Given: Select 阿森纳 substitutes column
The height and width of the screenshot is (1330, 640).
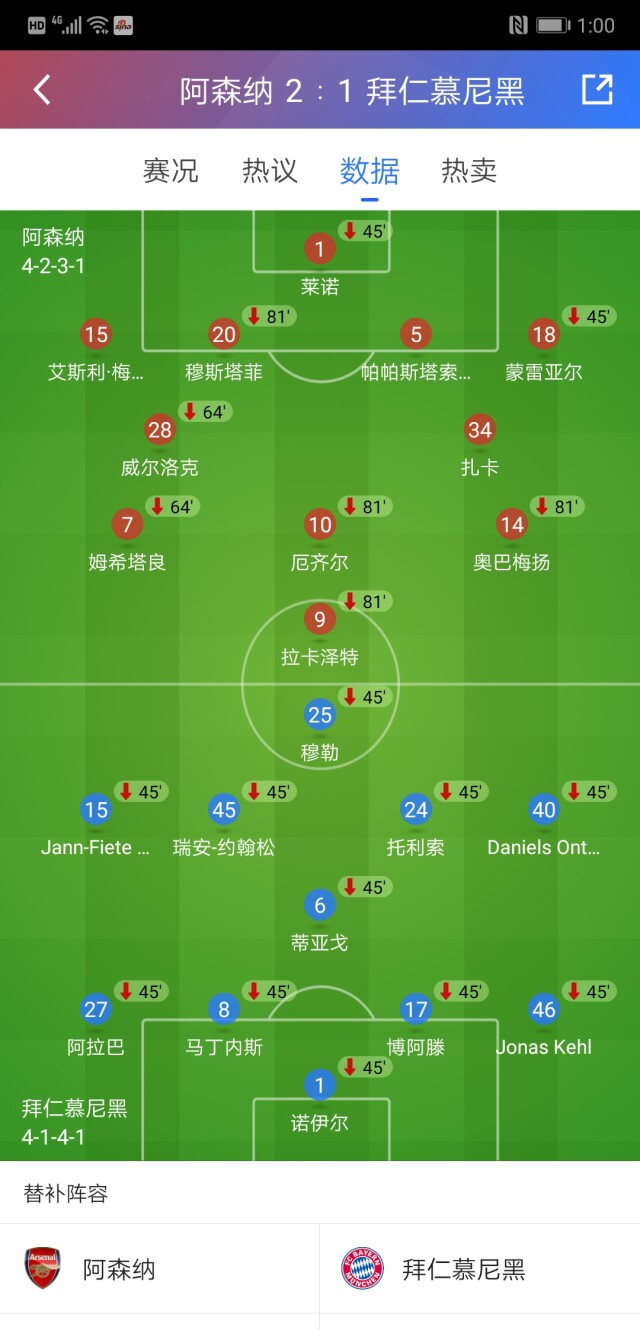Looking at the screenshot, I should (x=160, y=1269).
